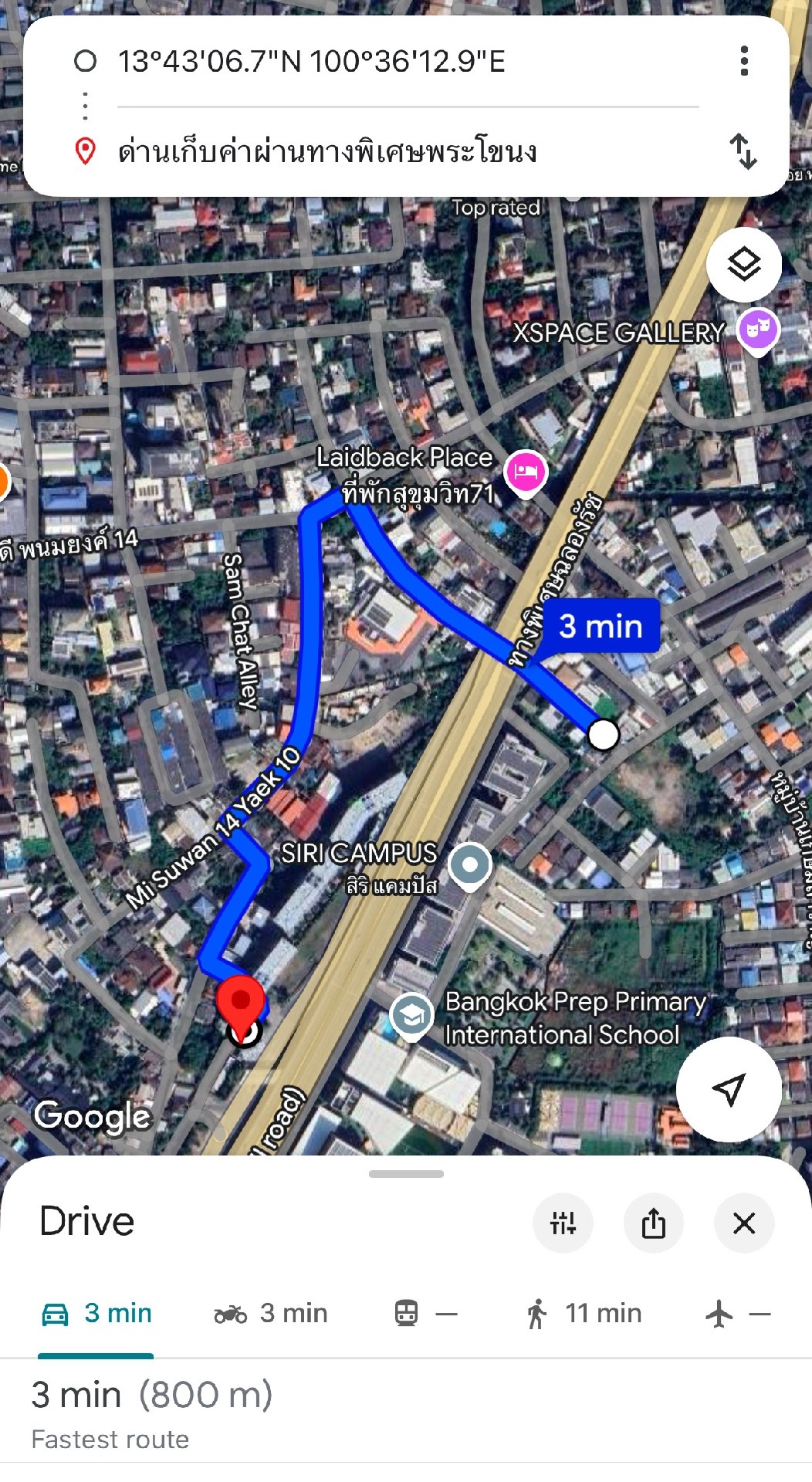Open Bangkok Prep Primary International School marker
The height and width of the screenshot is (1482, 812).
(411, 1016)
